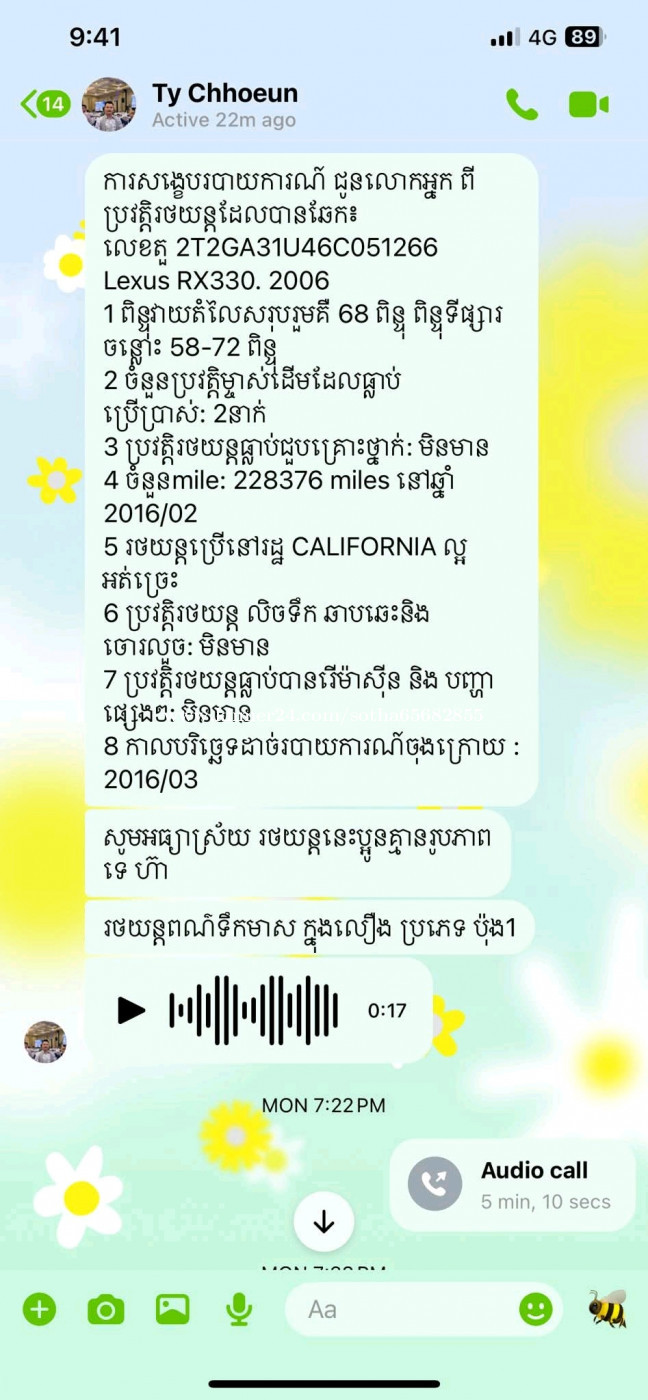Go back to the chats list
Viewport: 648px width, 1400px height.
point(45,104)
